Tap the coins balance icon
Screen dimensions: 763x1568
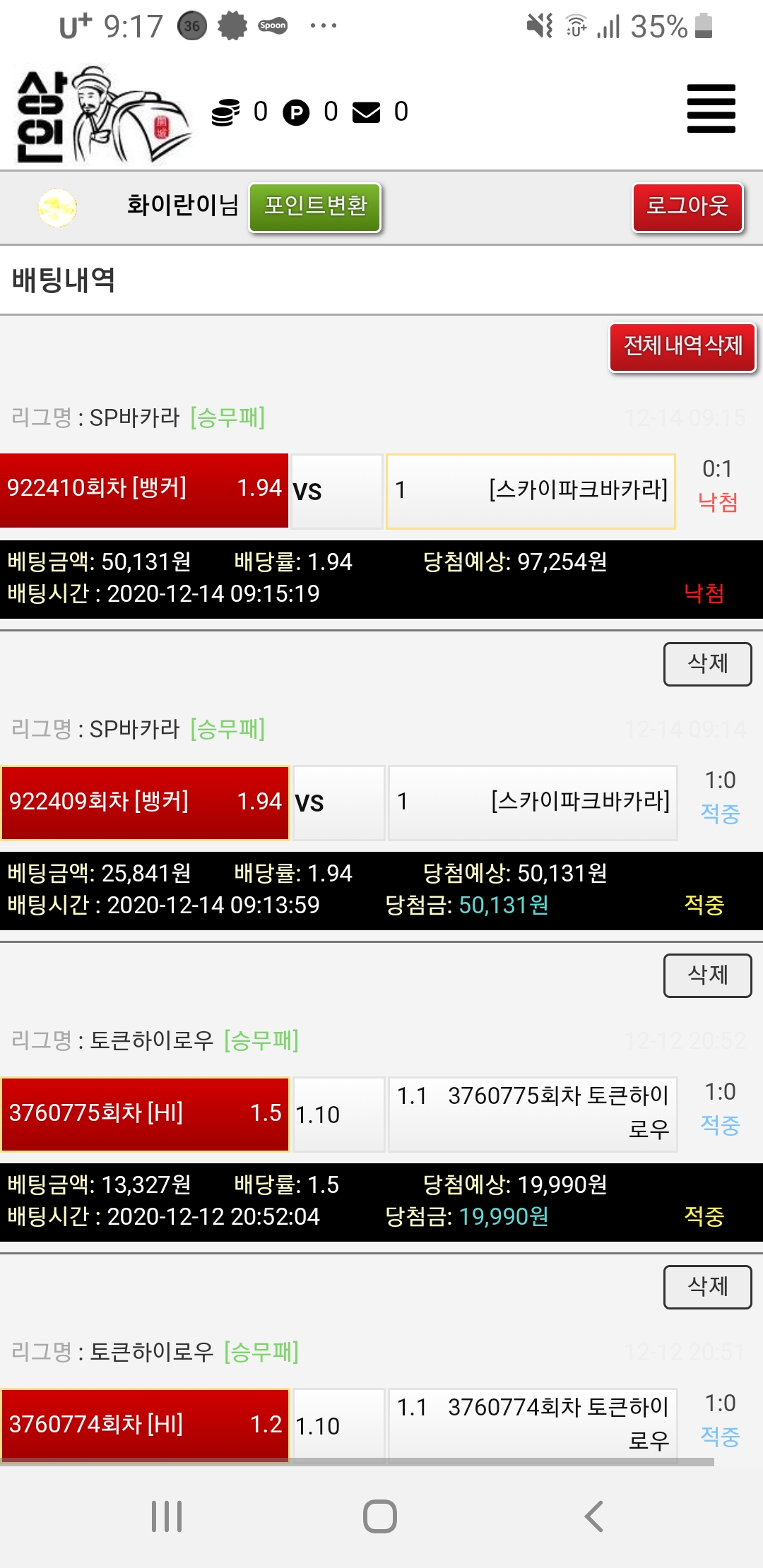(x=225, y=112)
